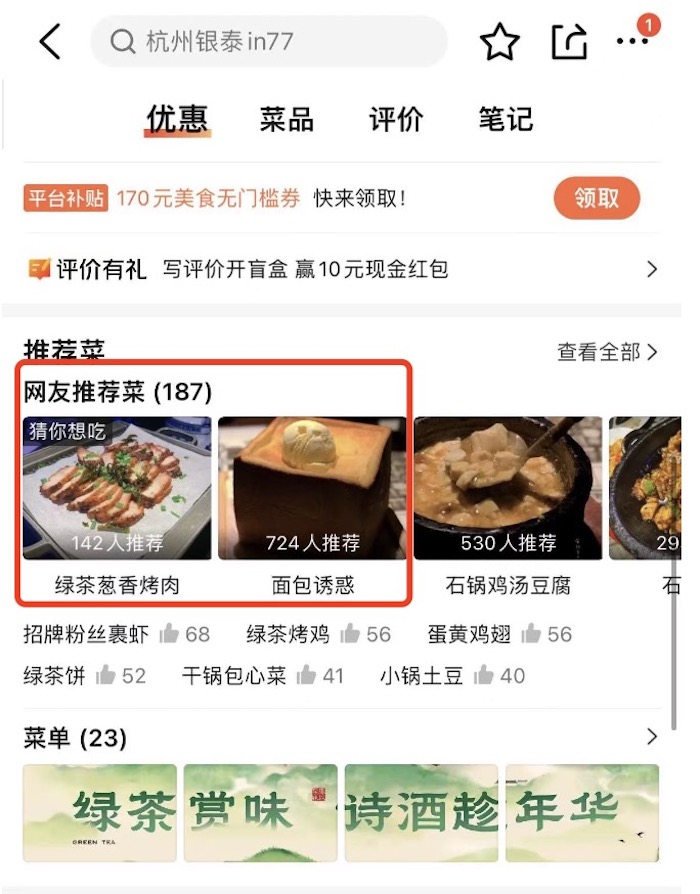Viewport: 700px width, 894px height.
Task: Switch to the 评价 tab
Action: point(397,120)
